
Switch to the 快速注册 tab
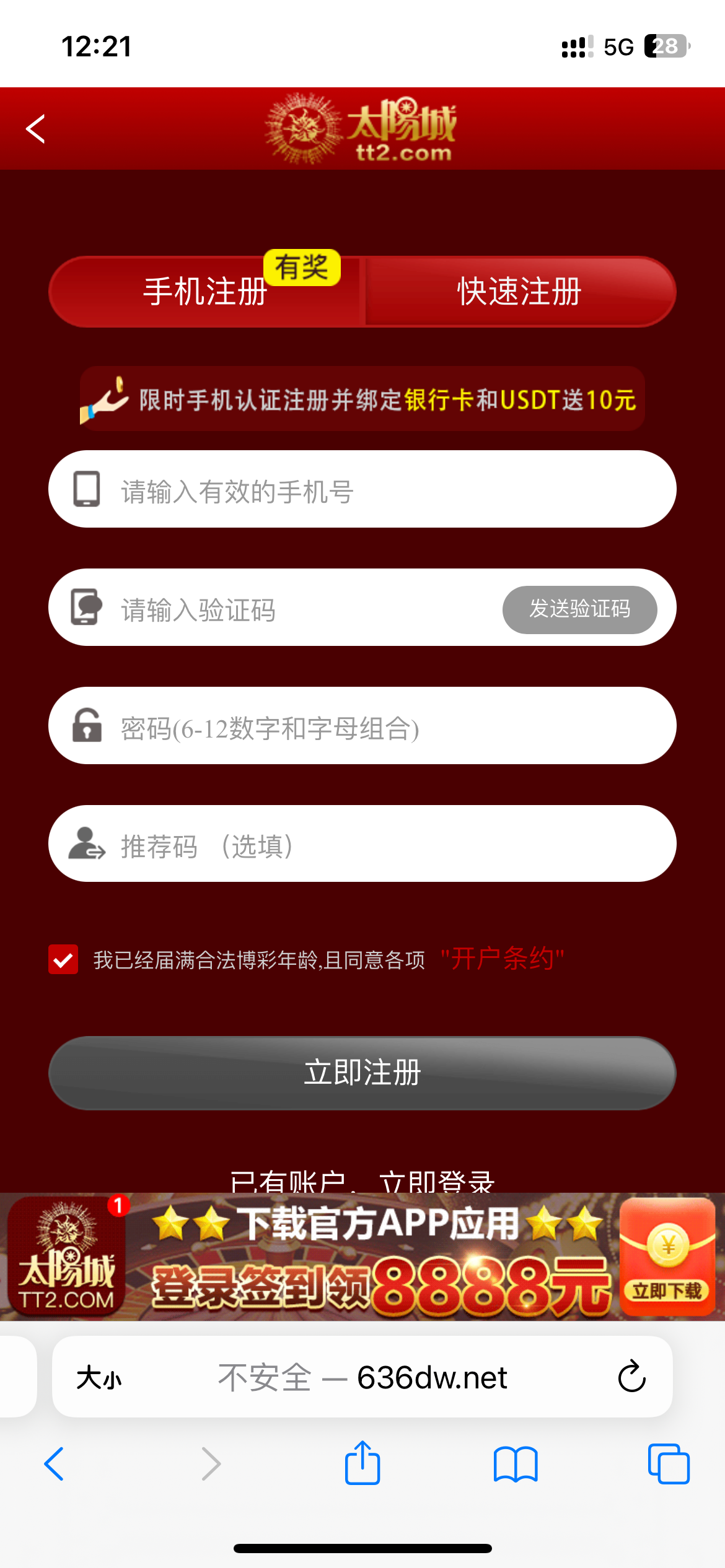tap(519, 292)
